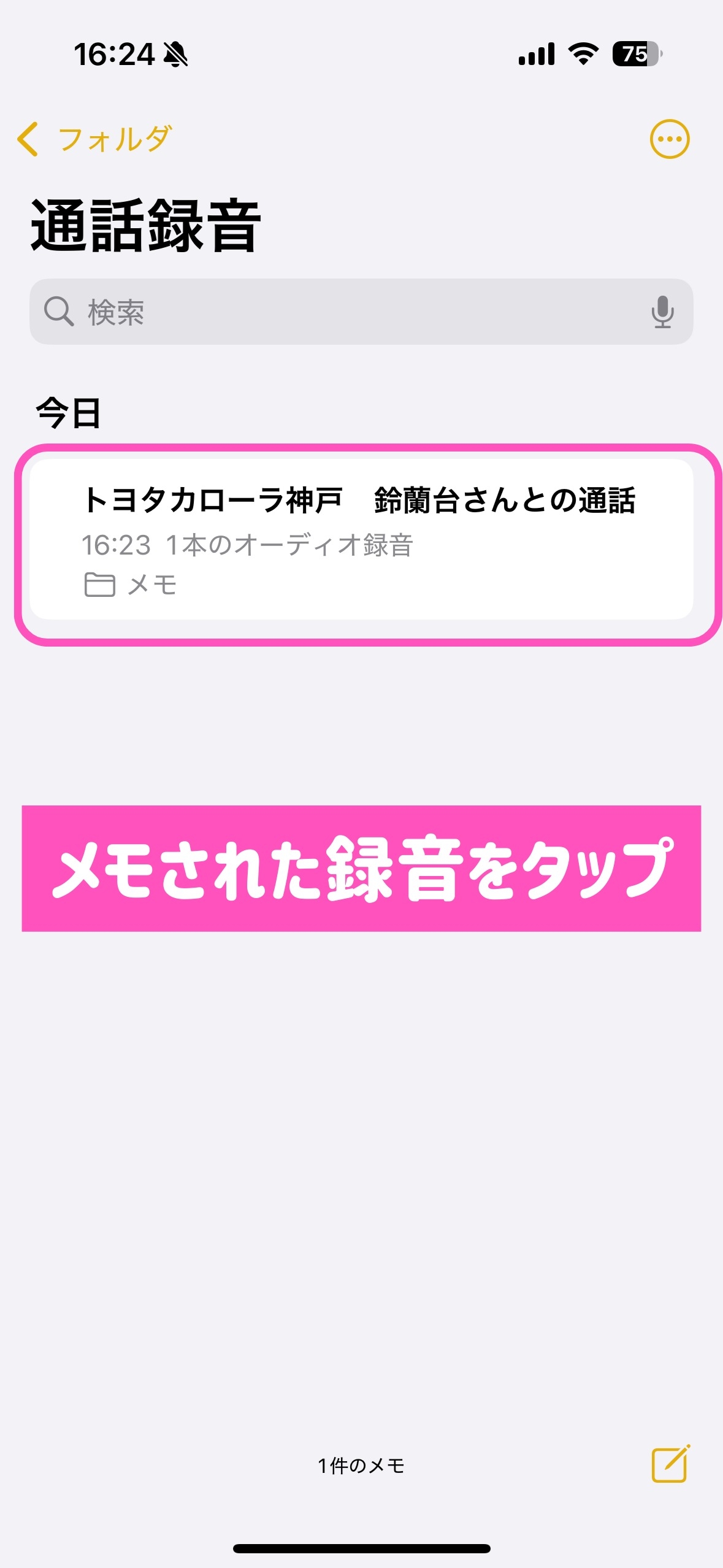
Task: Open the トヨタカローラ神戸 call recording note
Action: [x=361, y=539]
